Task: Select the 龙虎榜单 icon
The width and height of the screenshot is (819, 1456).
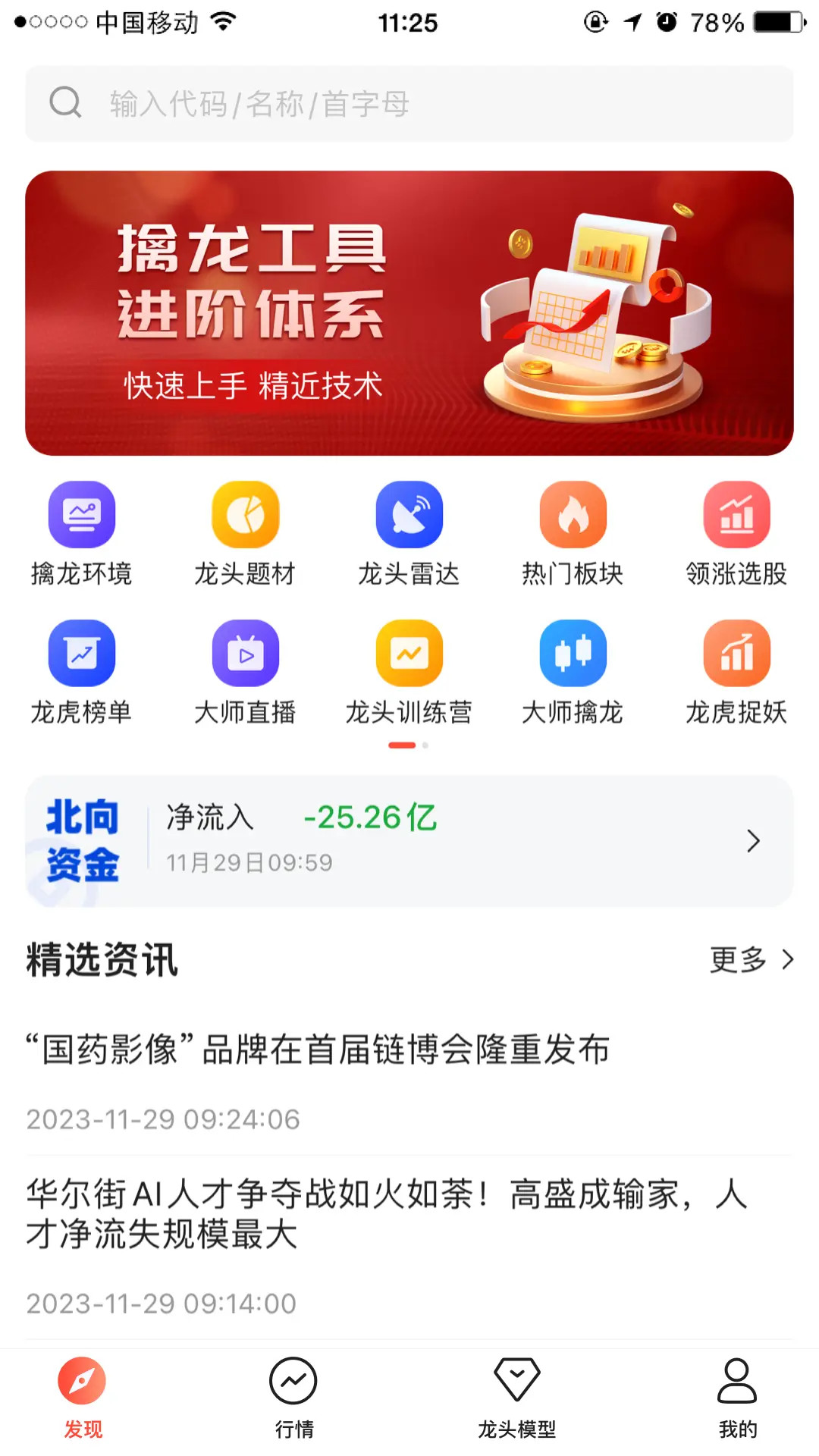Action: [x=81, y=651]
